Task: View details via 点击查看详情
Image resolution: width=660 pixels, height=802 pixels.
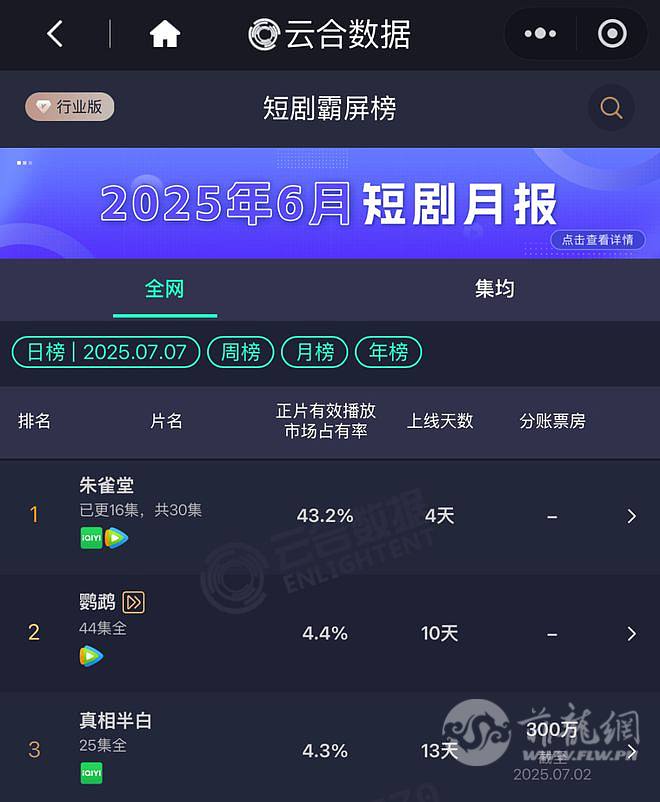Action: [x=597, y=240]
